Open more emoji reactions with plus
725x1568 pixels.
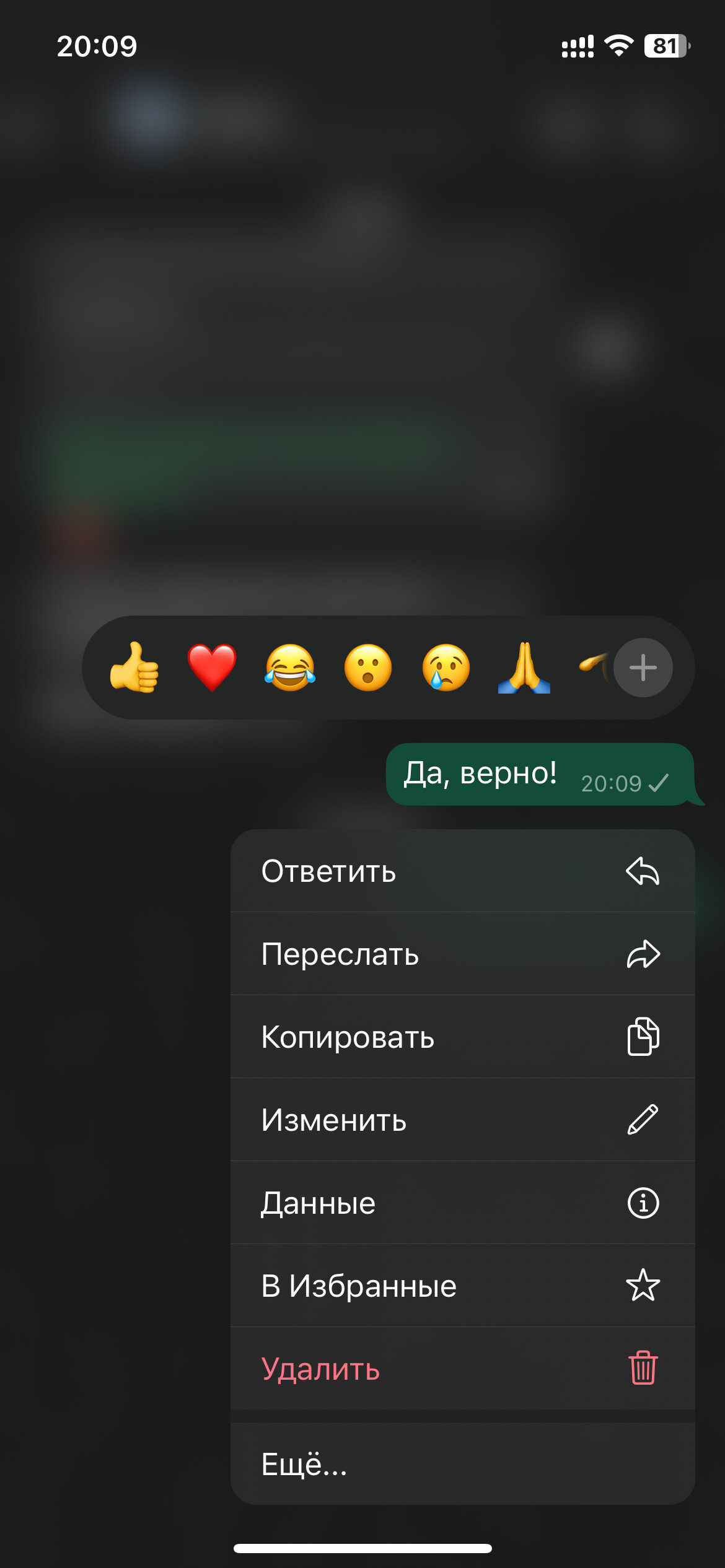(643, 668)
